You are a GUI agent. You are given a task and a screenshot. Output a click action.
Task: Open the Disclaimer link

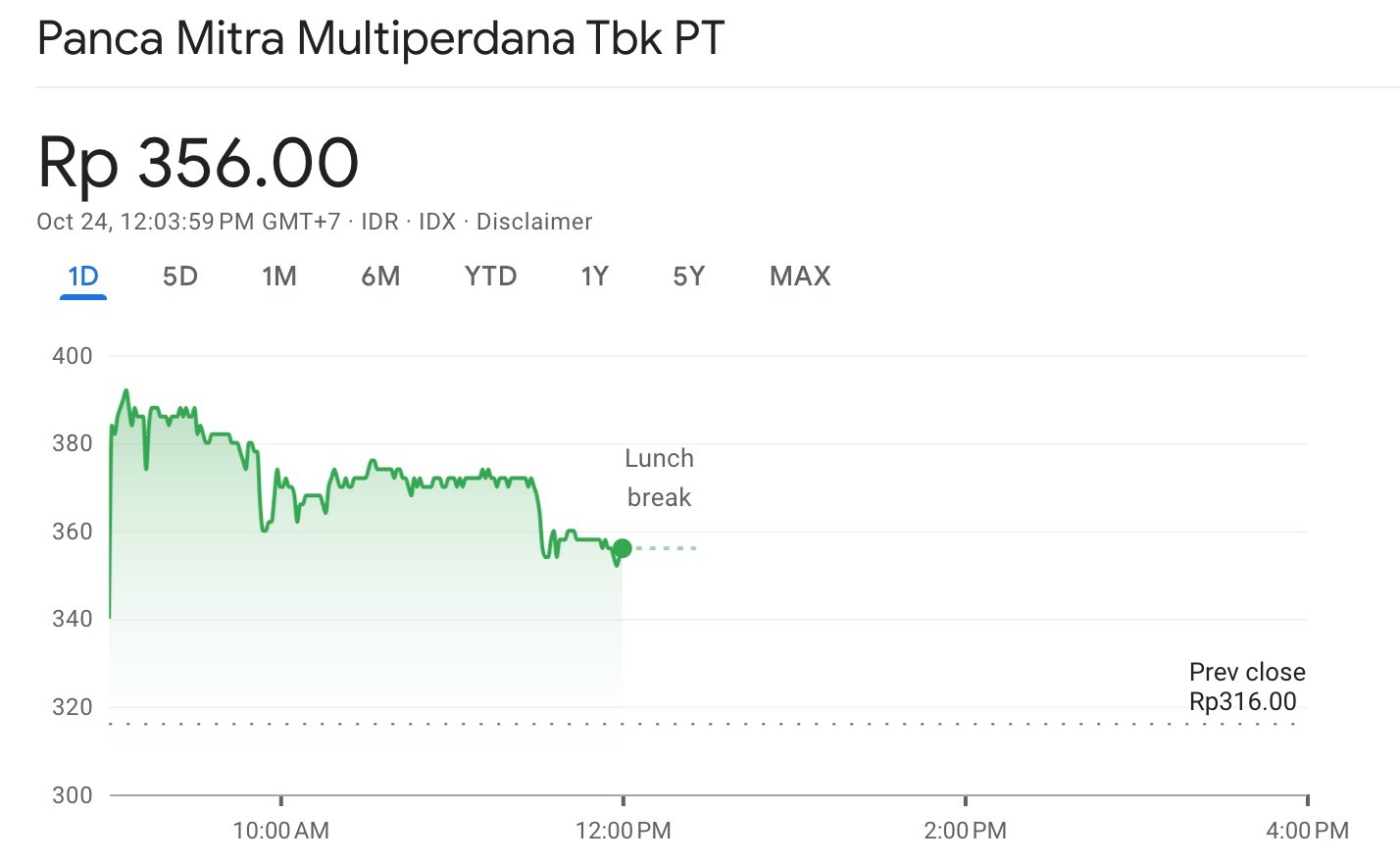[534, 222]
